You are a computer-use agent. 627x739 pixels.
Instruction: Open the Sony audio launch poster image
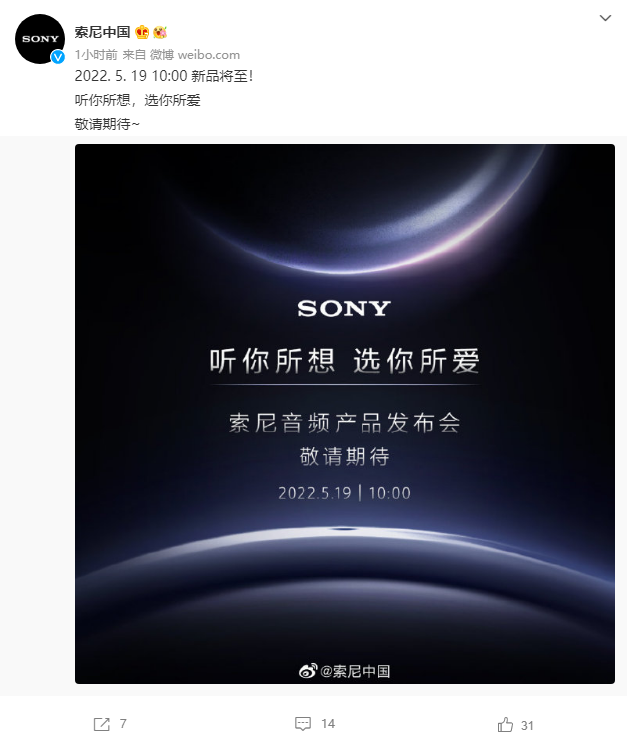pyautogui.click(x=344, y=414)
